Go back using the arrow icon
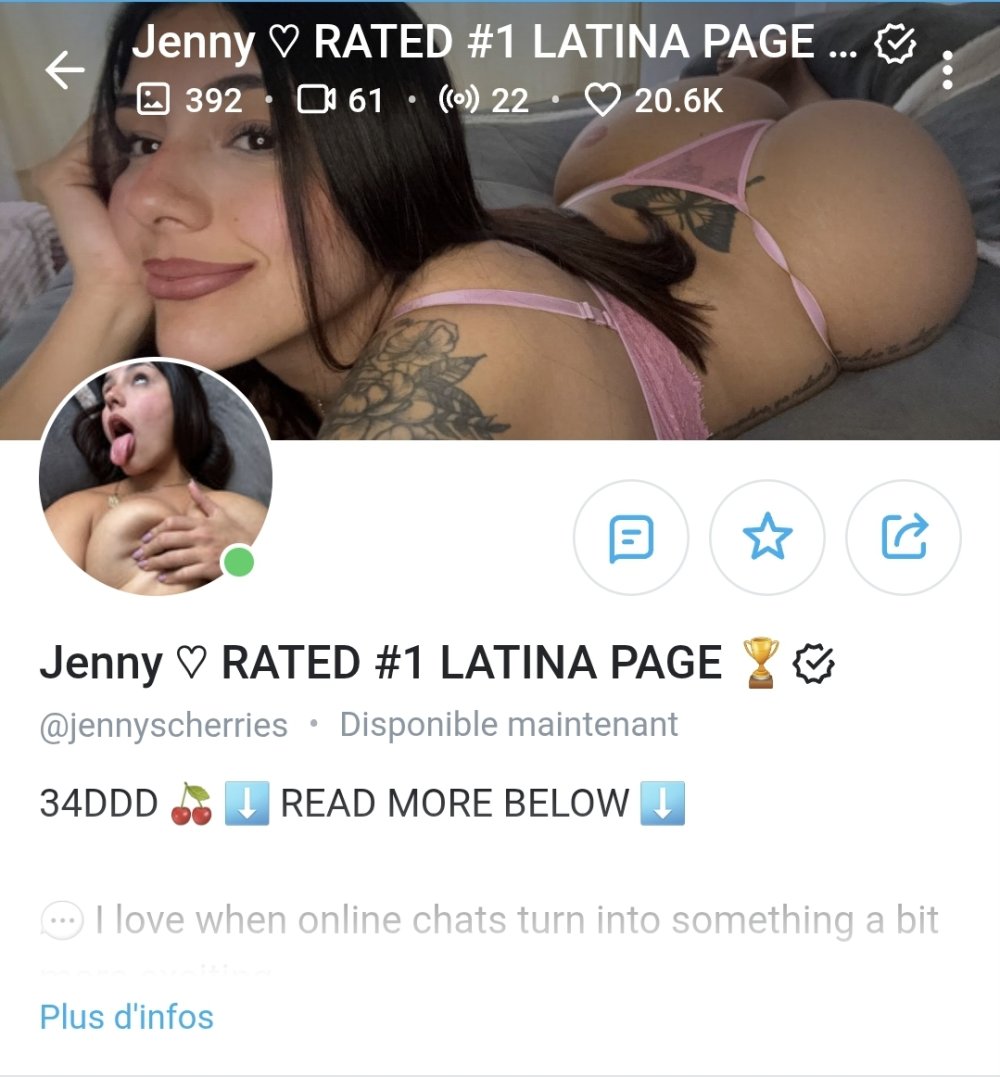1000x1077 pixels. tap(65, 70)
